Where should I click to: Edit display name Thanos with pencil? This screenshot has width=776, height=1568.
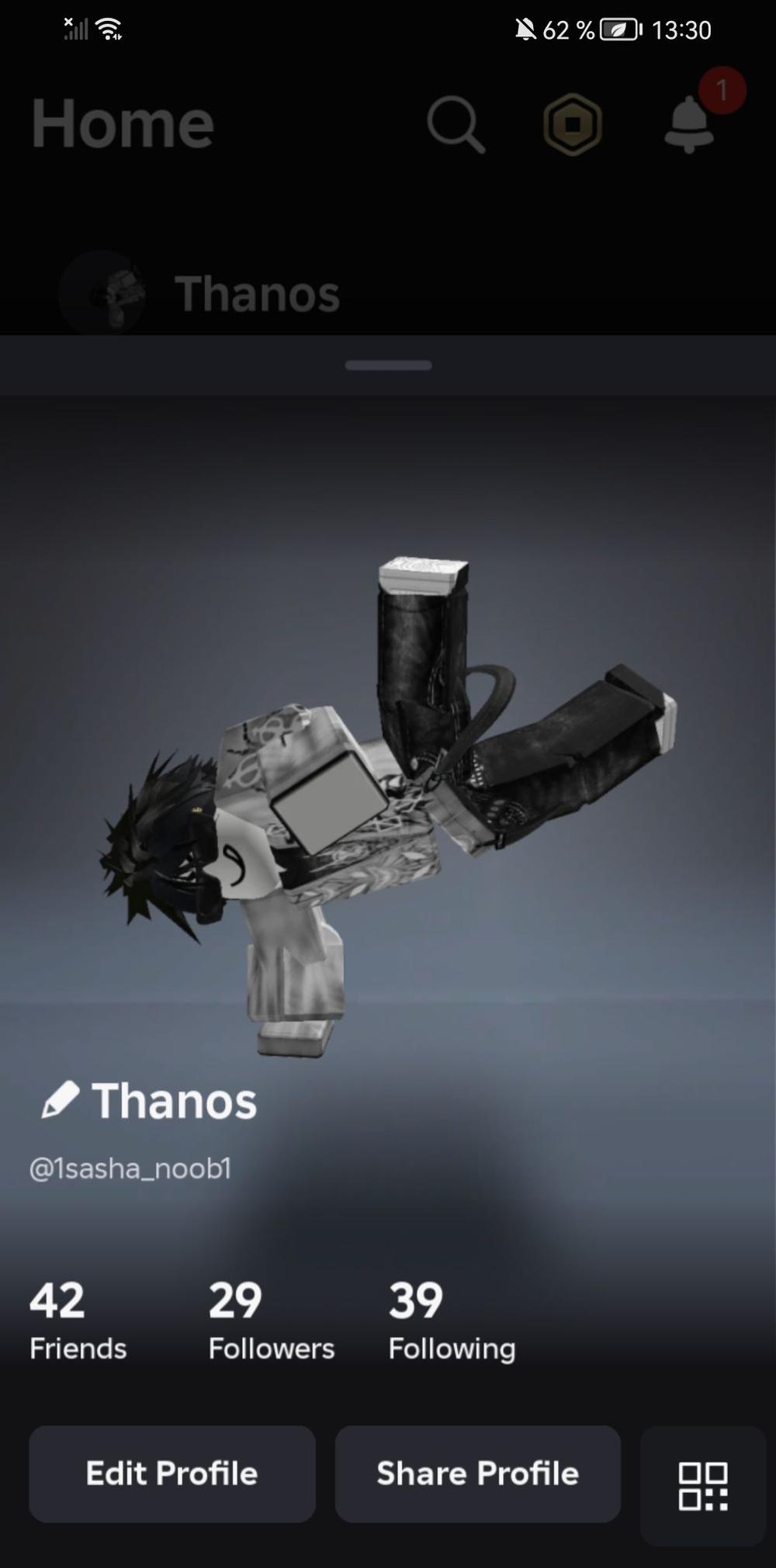click(x=61, y=1100)
